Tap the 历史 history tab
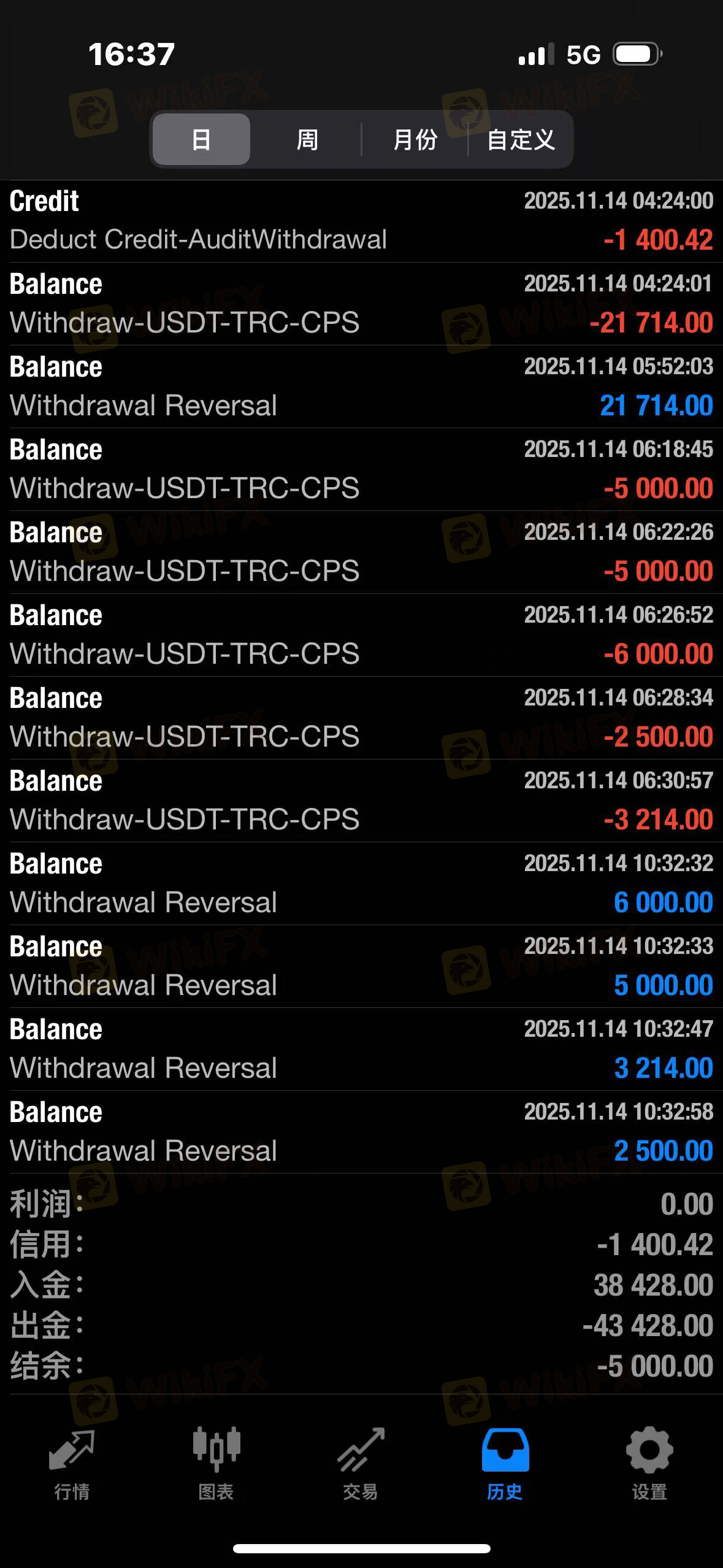The height and width of the screenshot is (1568, 723). coord(505,1464)
